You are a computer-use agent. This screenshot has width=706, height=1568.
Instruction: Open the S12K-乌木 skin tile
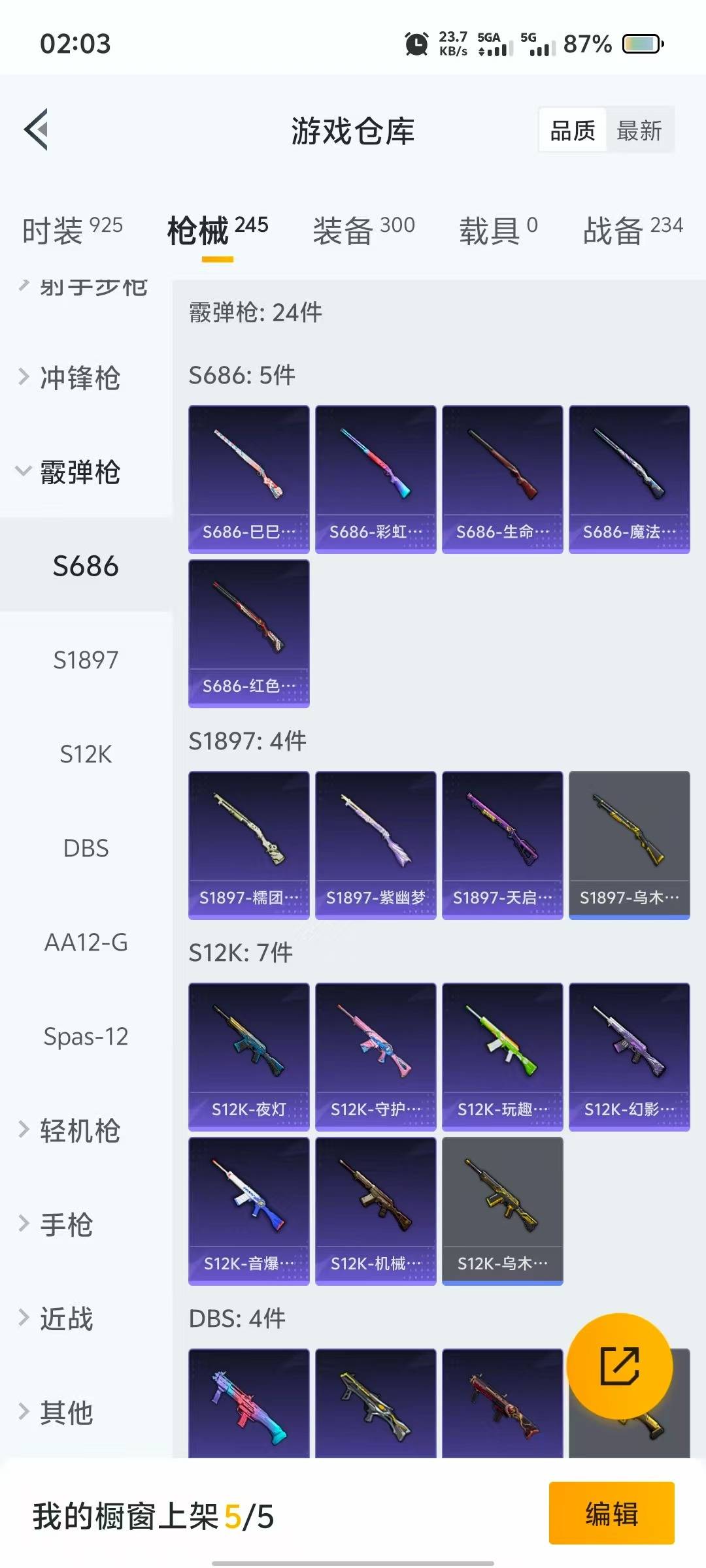click(x=502, y=1211)
